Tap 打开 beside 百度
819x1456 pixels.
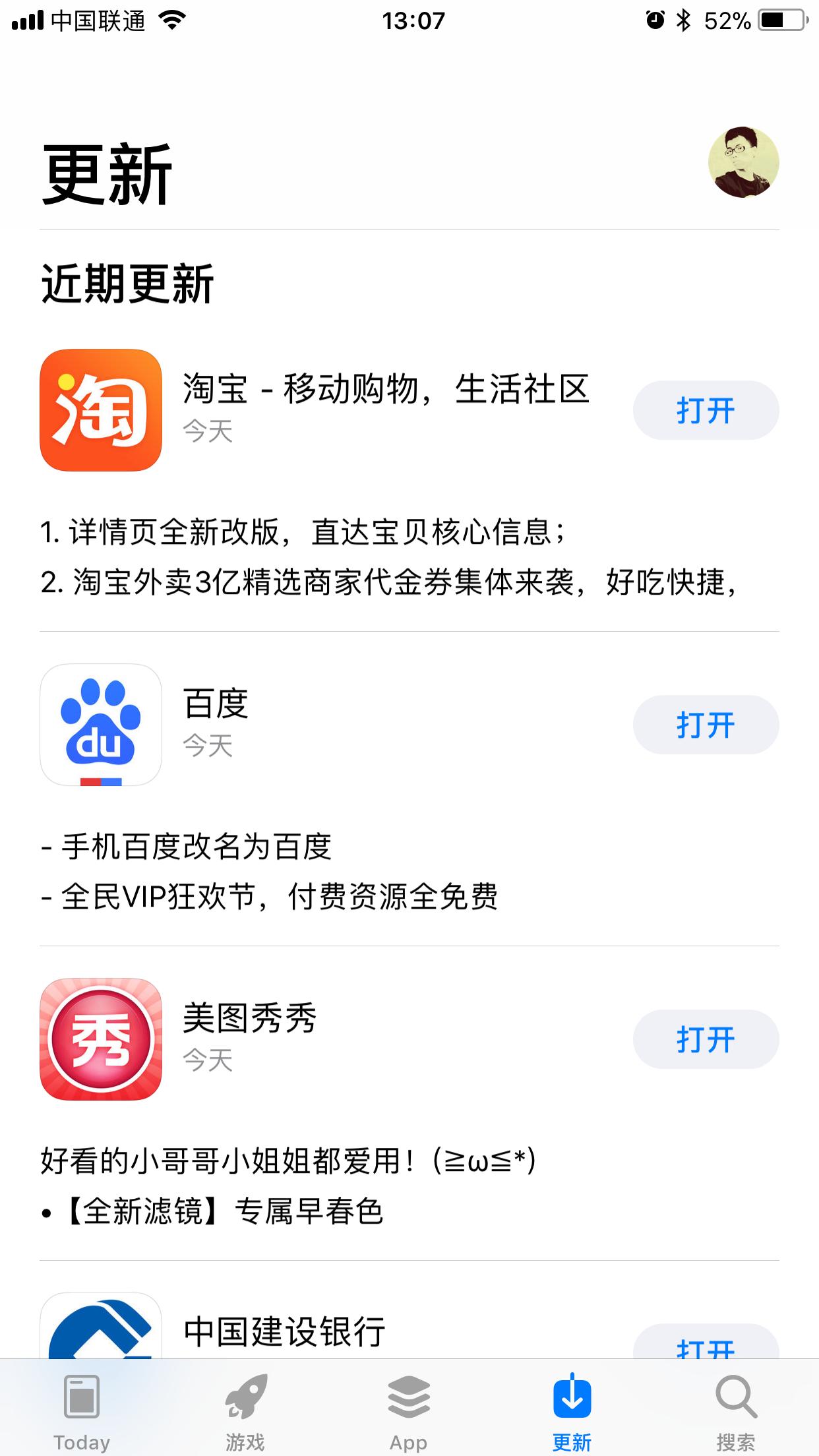click(x=706, y=724)
